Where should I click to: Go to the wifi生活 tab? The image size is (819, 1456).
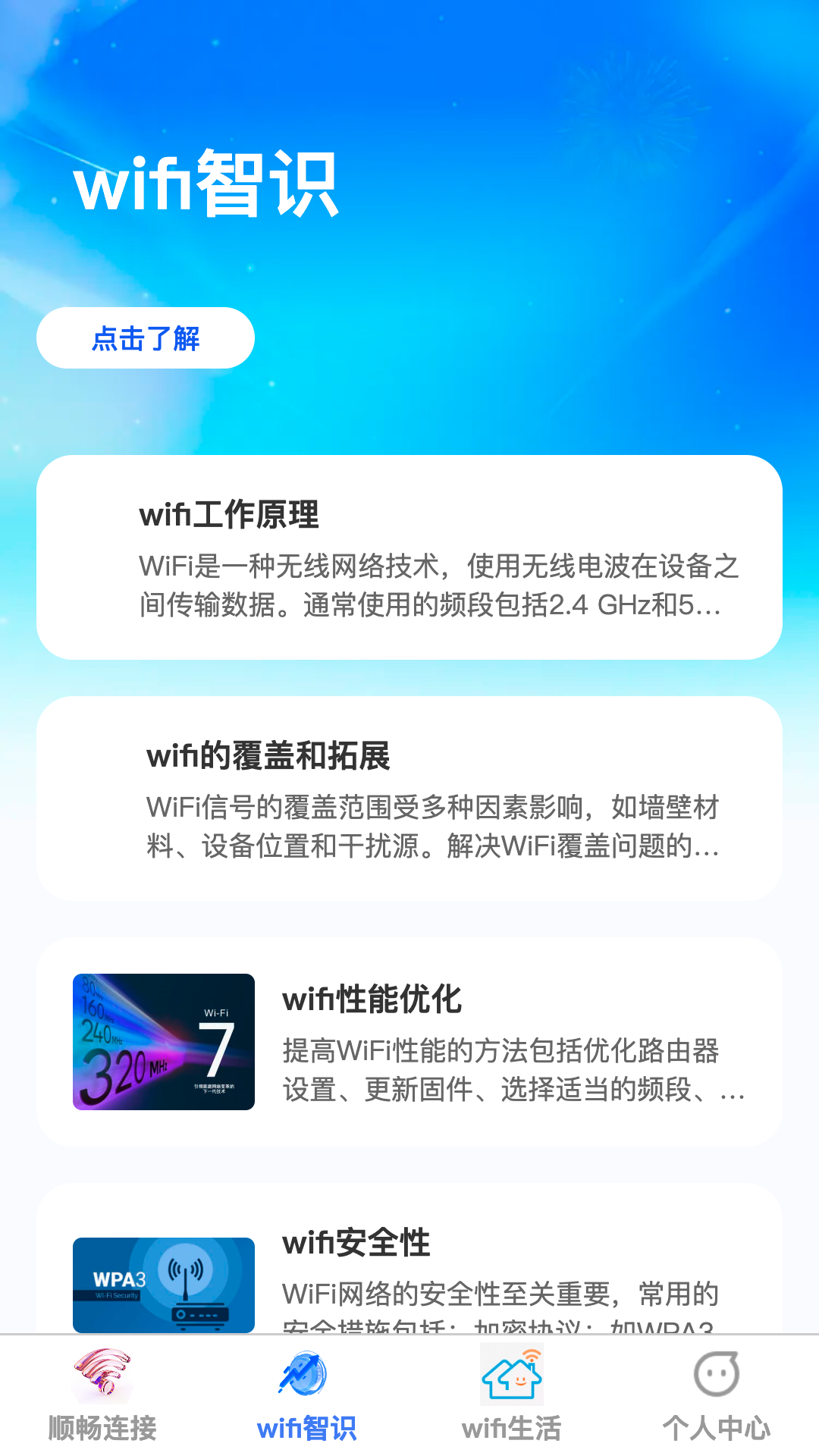[x=512, y=1396]
